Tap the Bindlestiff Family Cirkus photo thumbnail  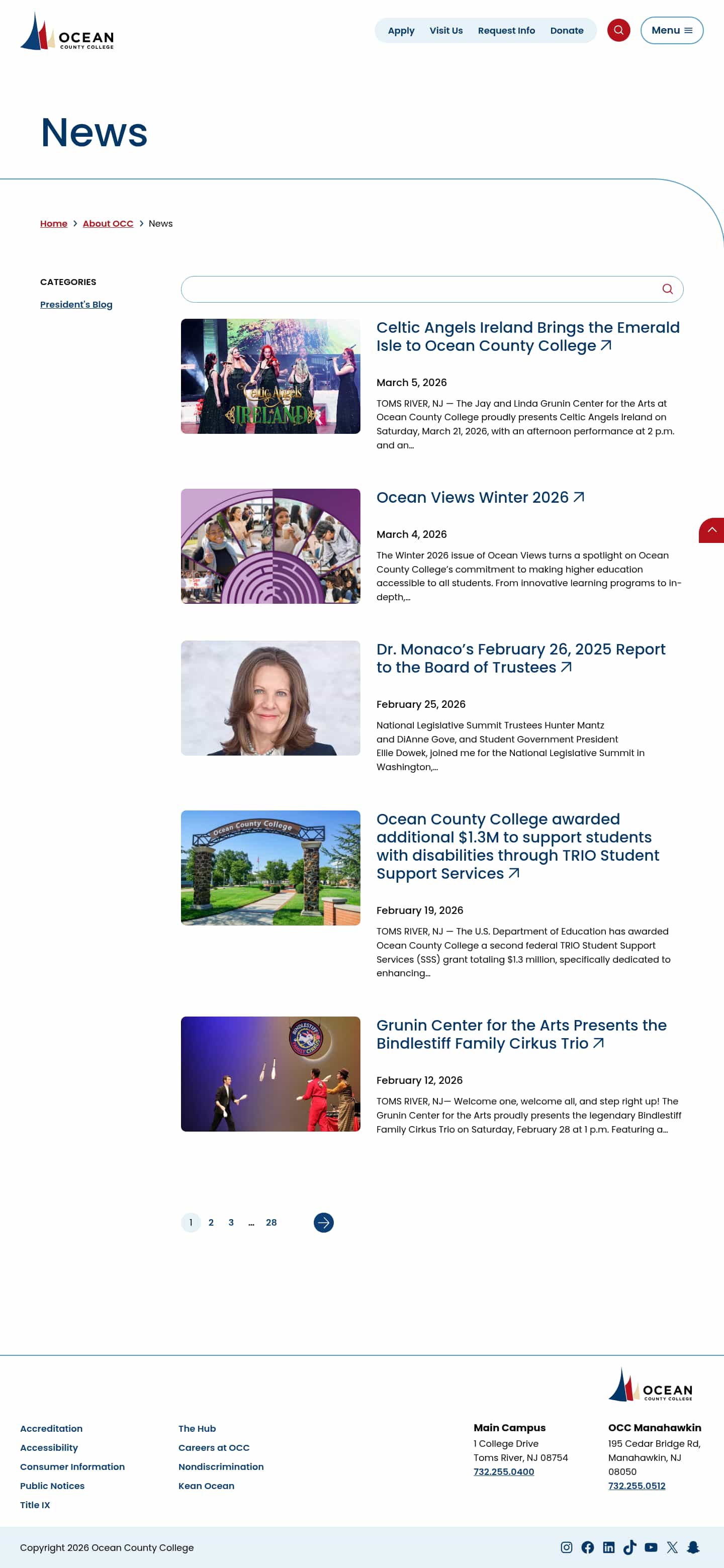point(270,1074)
